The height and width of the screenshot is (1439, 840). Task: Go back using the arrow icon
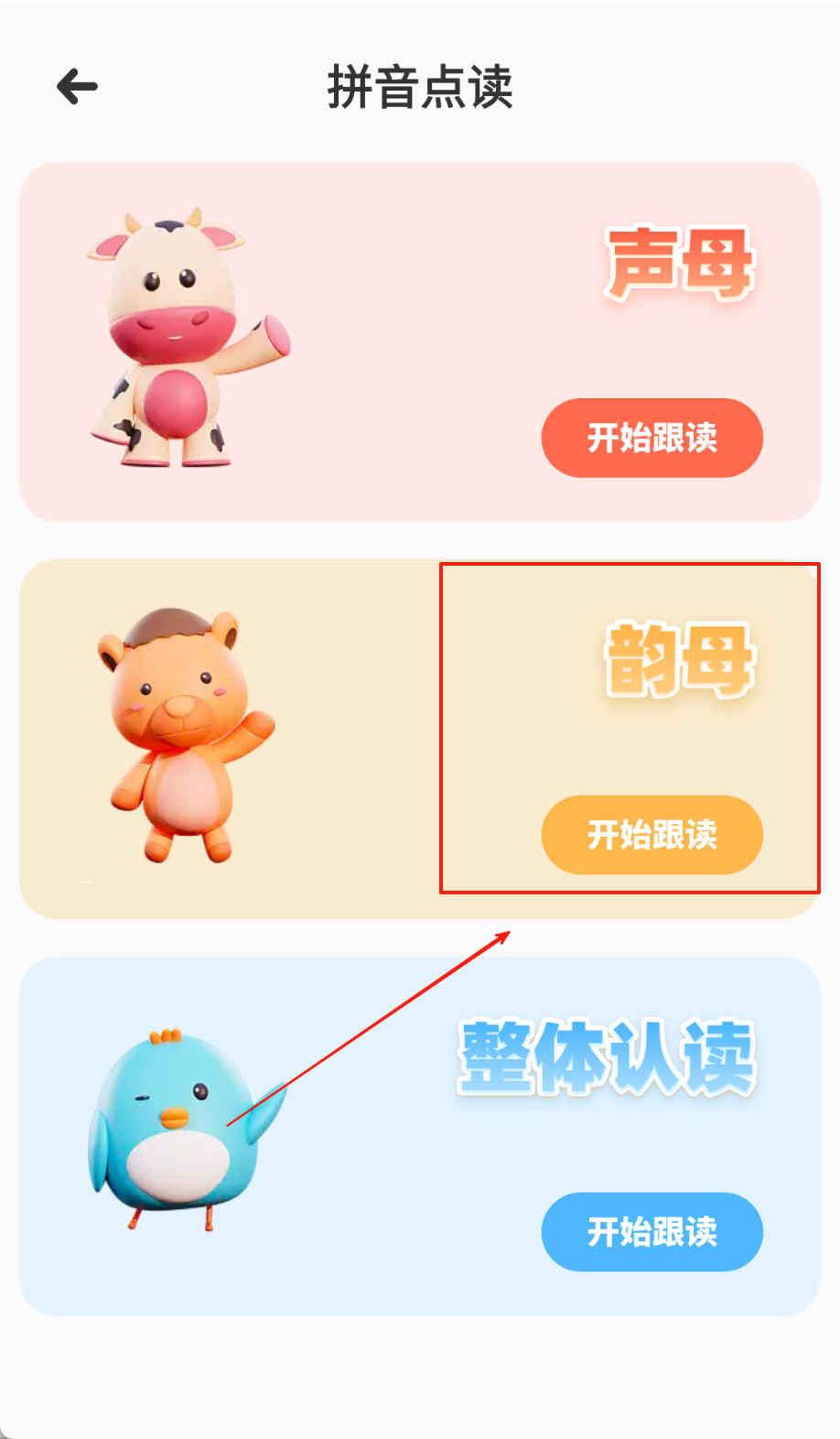pyautogui.click(x=77, y=87)
